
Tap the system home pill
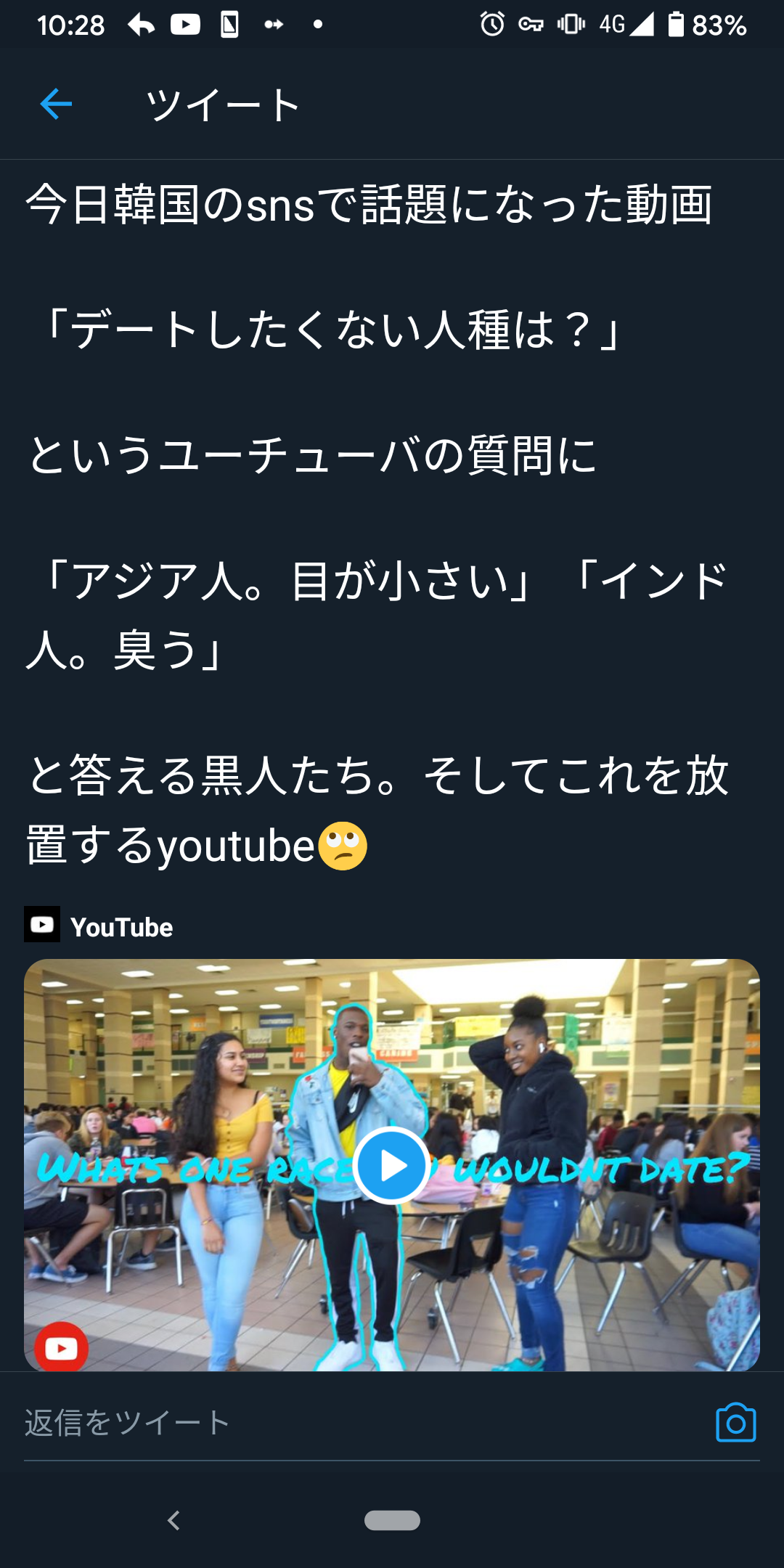[x=392, y=1520]
